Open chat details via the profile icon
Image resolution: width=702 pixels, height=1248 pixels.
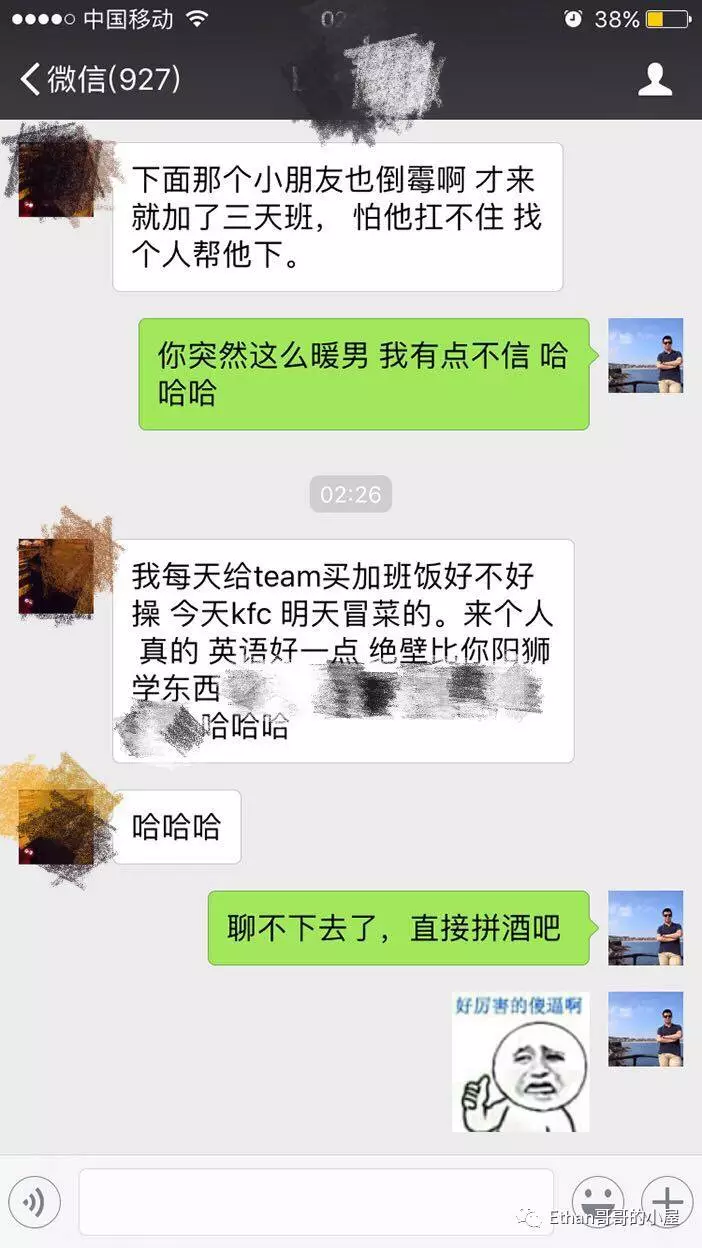655,79
